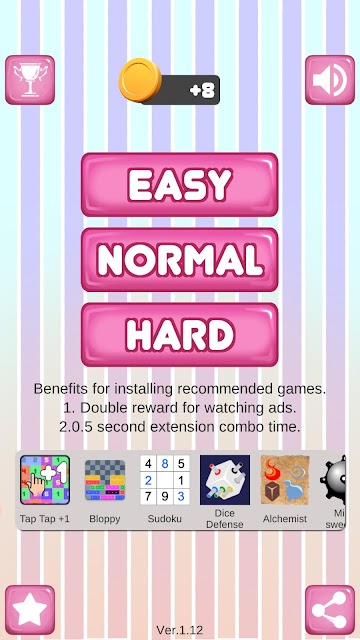The height and width of the screenshot is (640, 360).
Task: Open the trophy leaderboard
Action: pos(30,80)
